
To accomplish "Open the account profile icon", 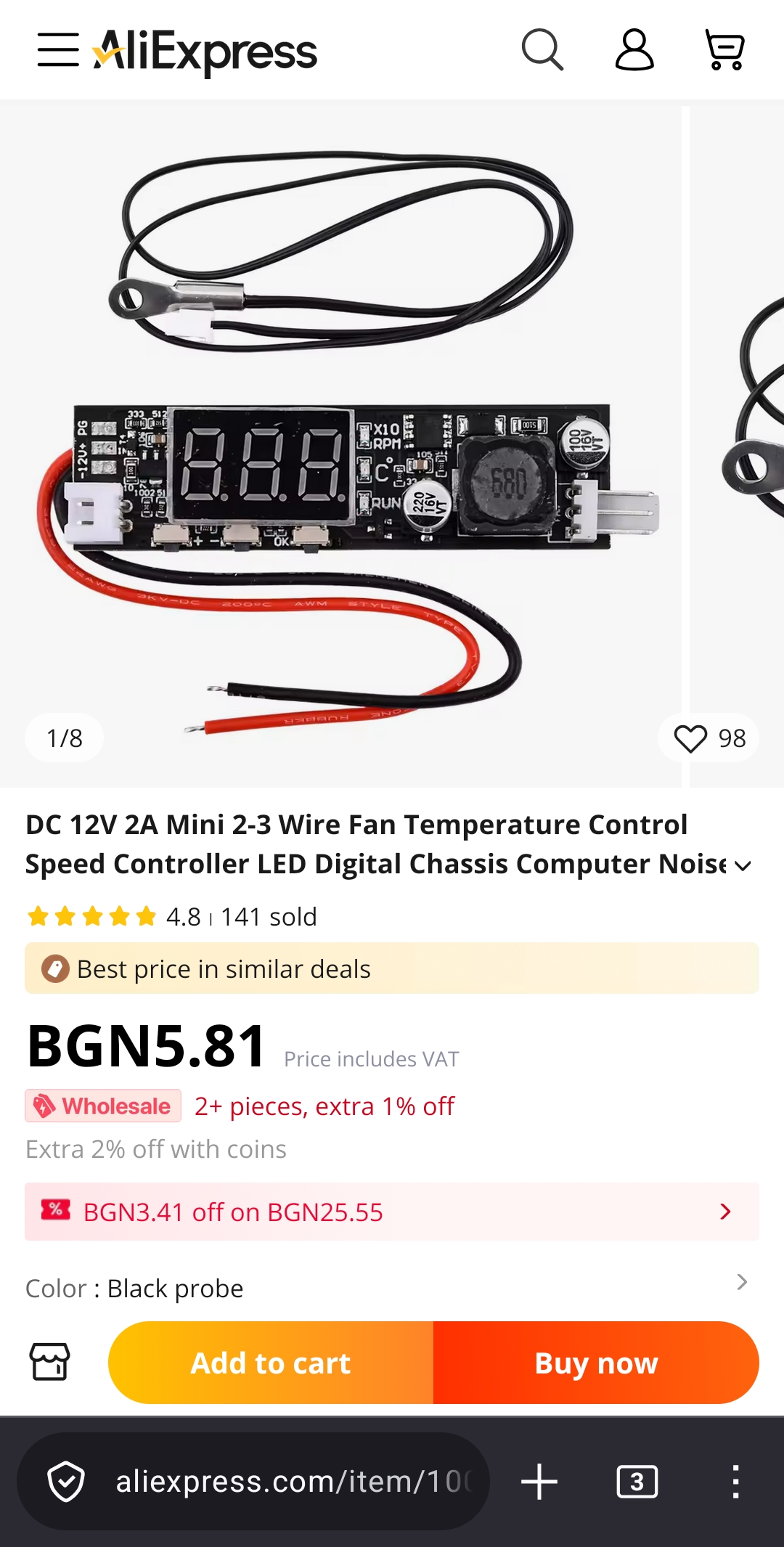I will pyautogui.click(x=633, y=49).
